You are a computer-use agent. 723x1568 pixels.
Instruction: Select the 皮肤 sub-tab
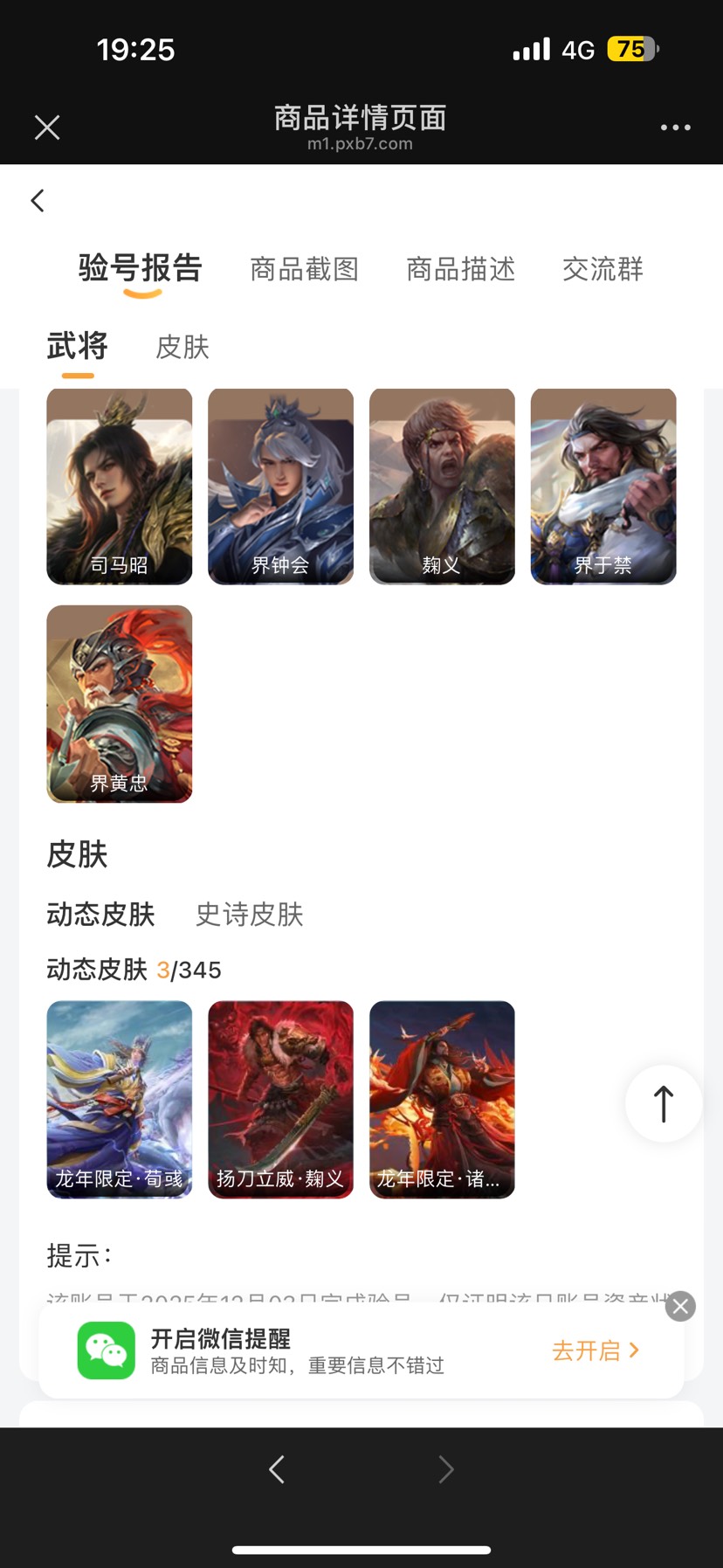182,347
